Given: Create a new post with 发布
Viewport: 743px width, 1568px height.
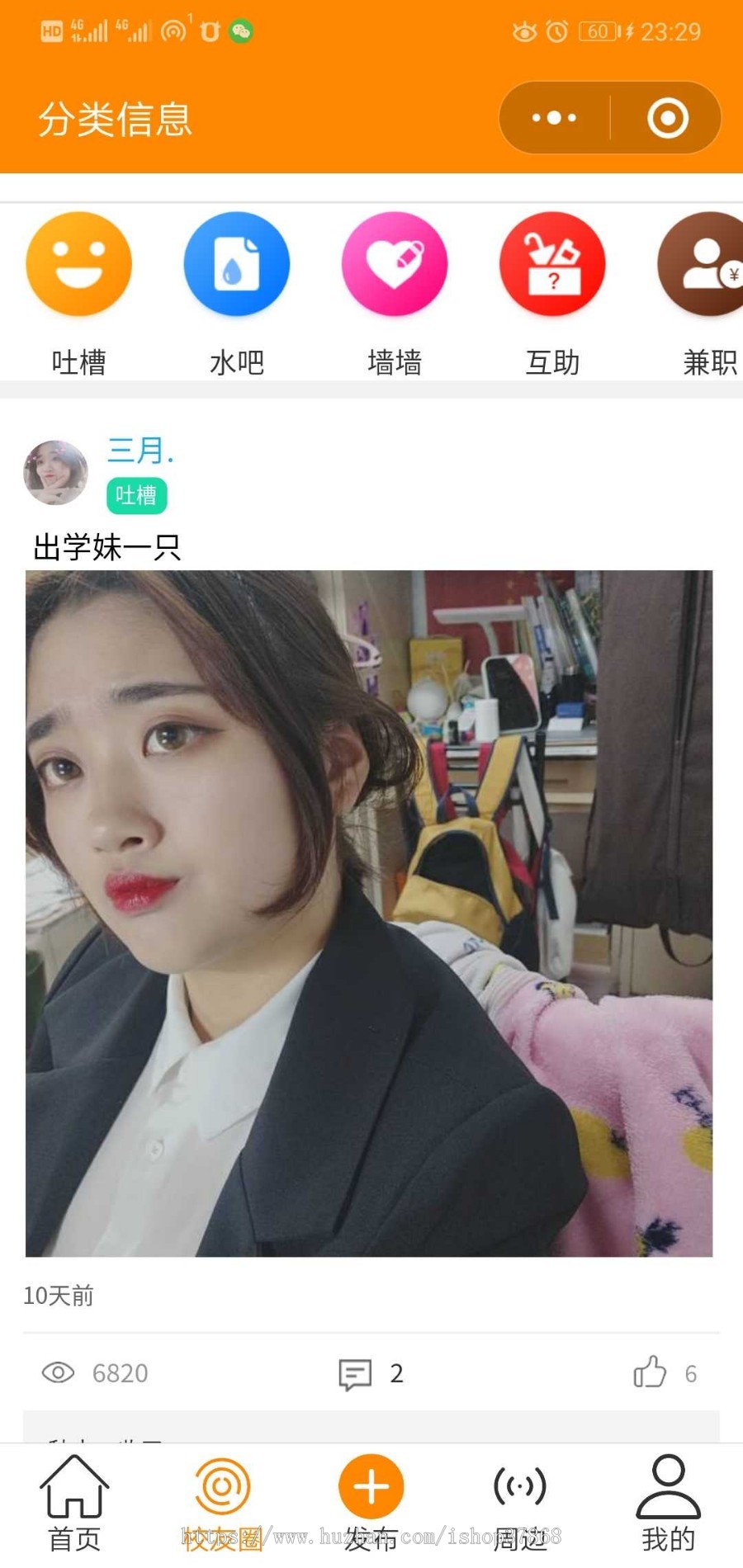Looking at the screenshot, I should pyautogui.click(x=371, y=1487).
